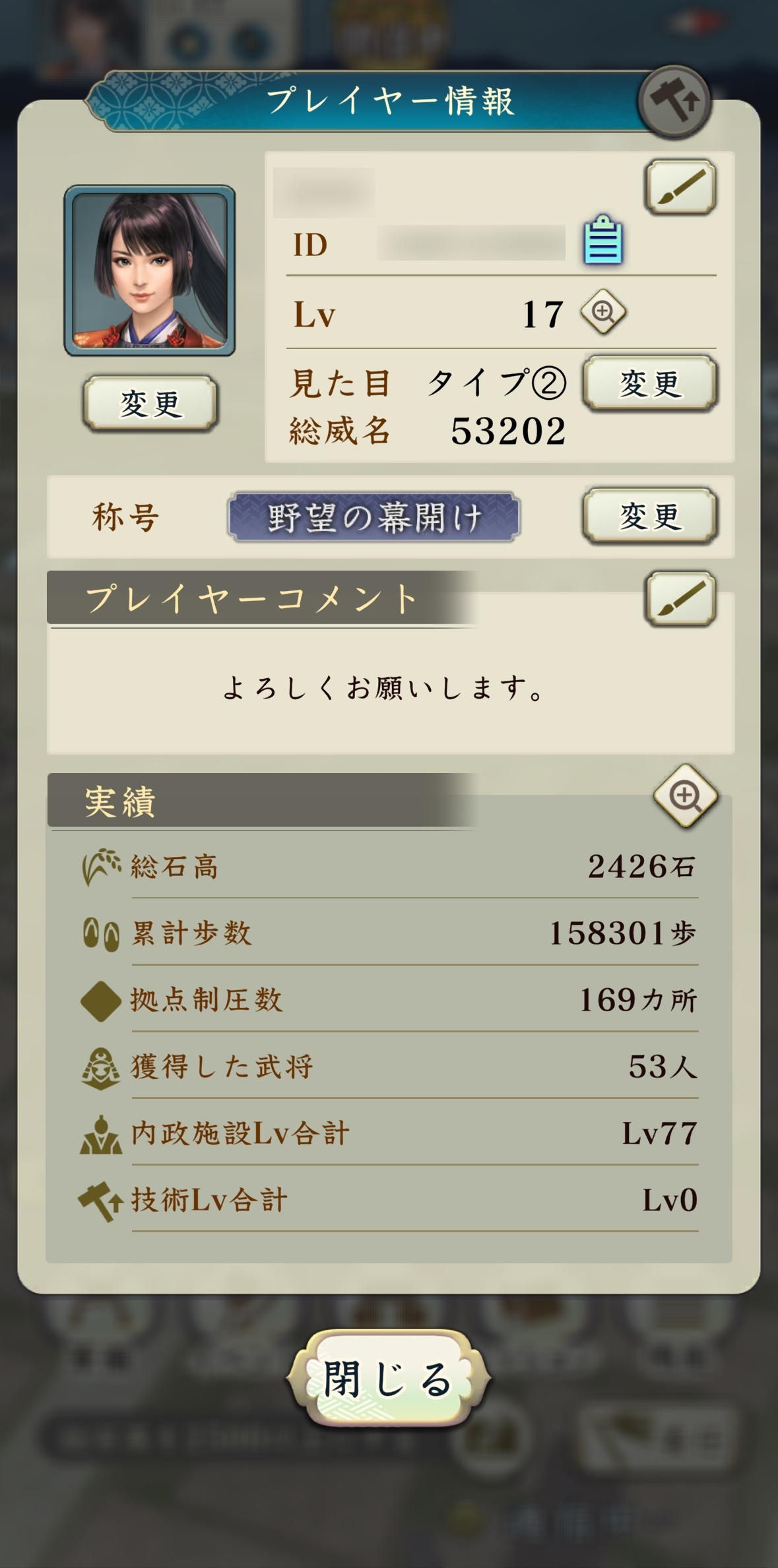Copy player ID via clipboard icon
Viewport: 778px width, 1568px height.
(603, 239)
